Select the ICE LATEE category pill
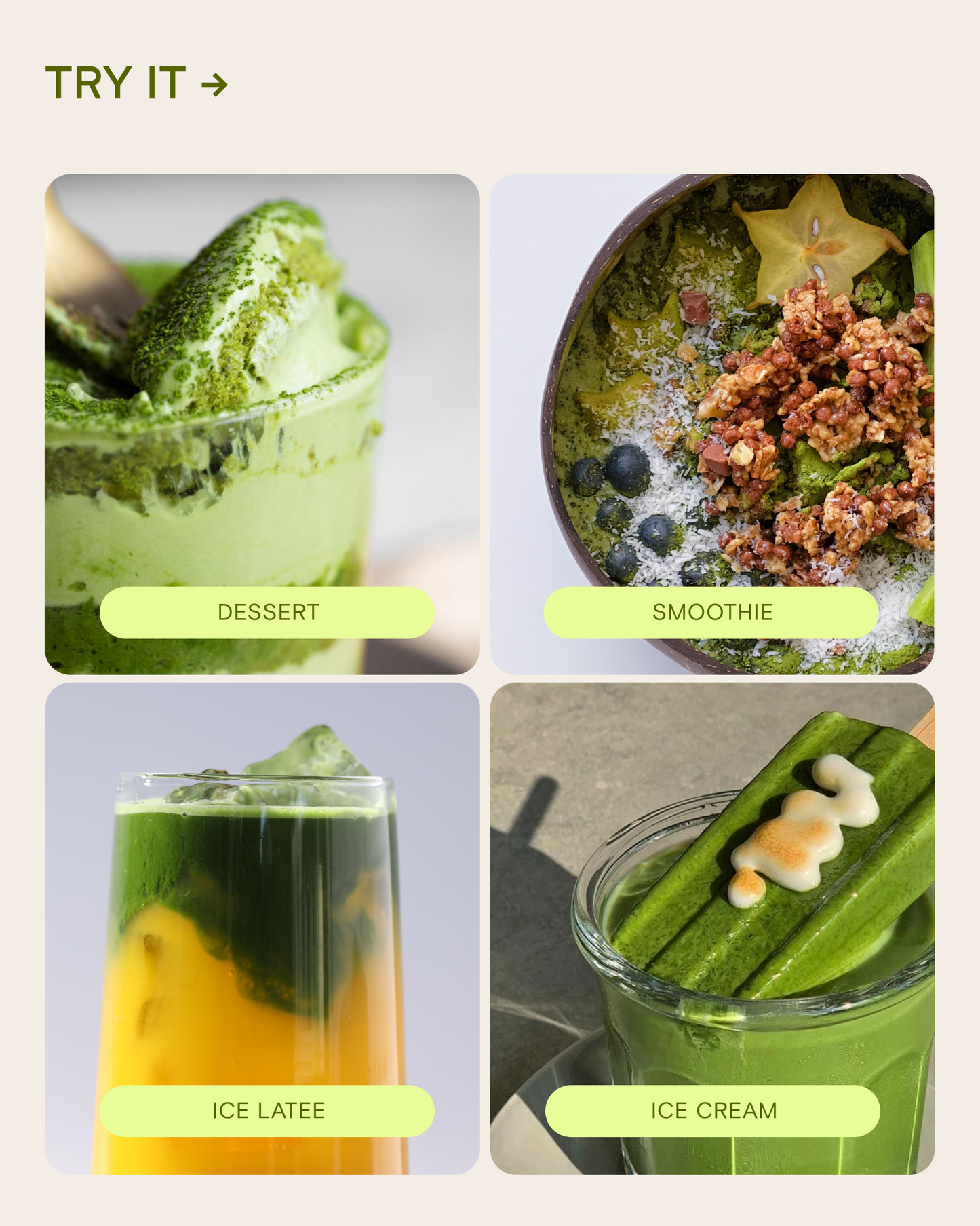Viewport: 980px width, 1226px height. tap(268, 1111)
